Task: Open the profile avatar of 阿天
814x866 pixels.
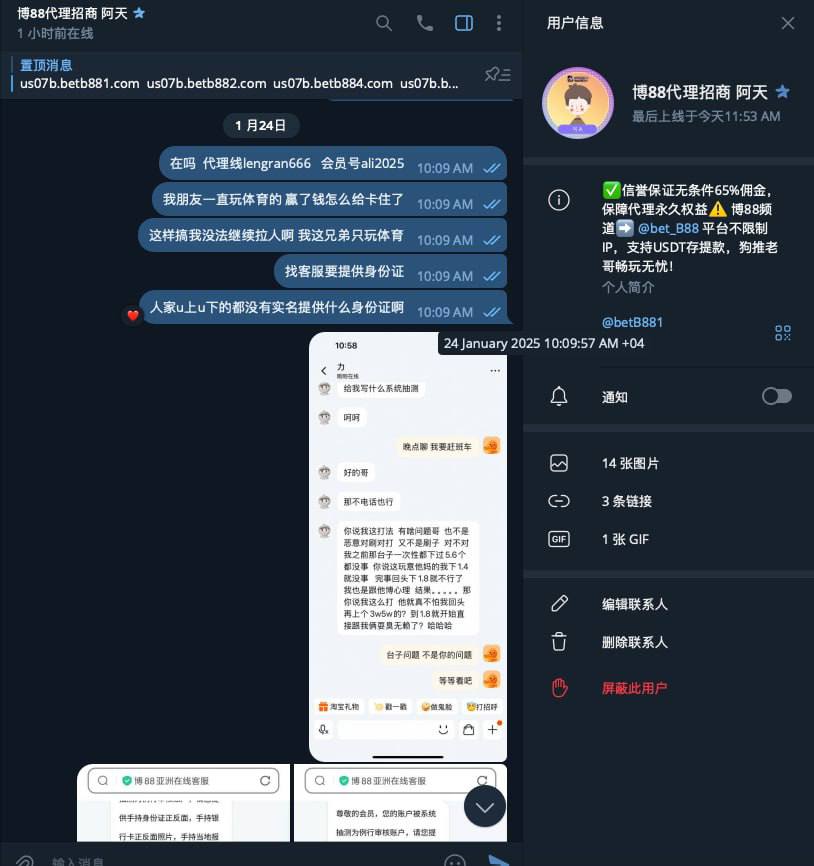Action: [x=578, y=103]
